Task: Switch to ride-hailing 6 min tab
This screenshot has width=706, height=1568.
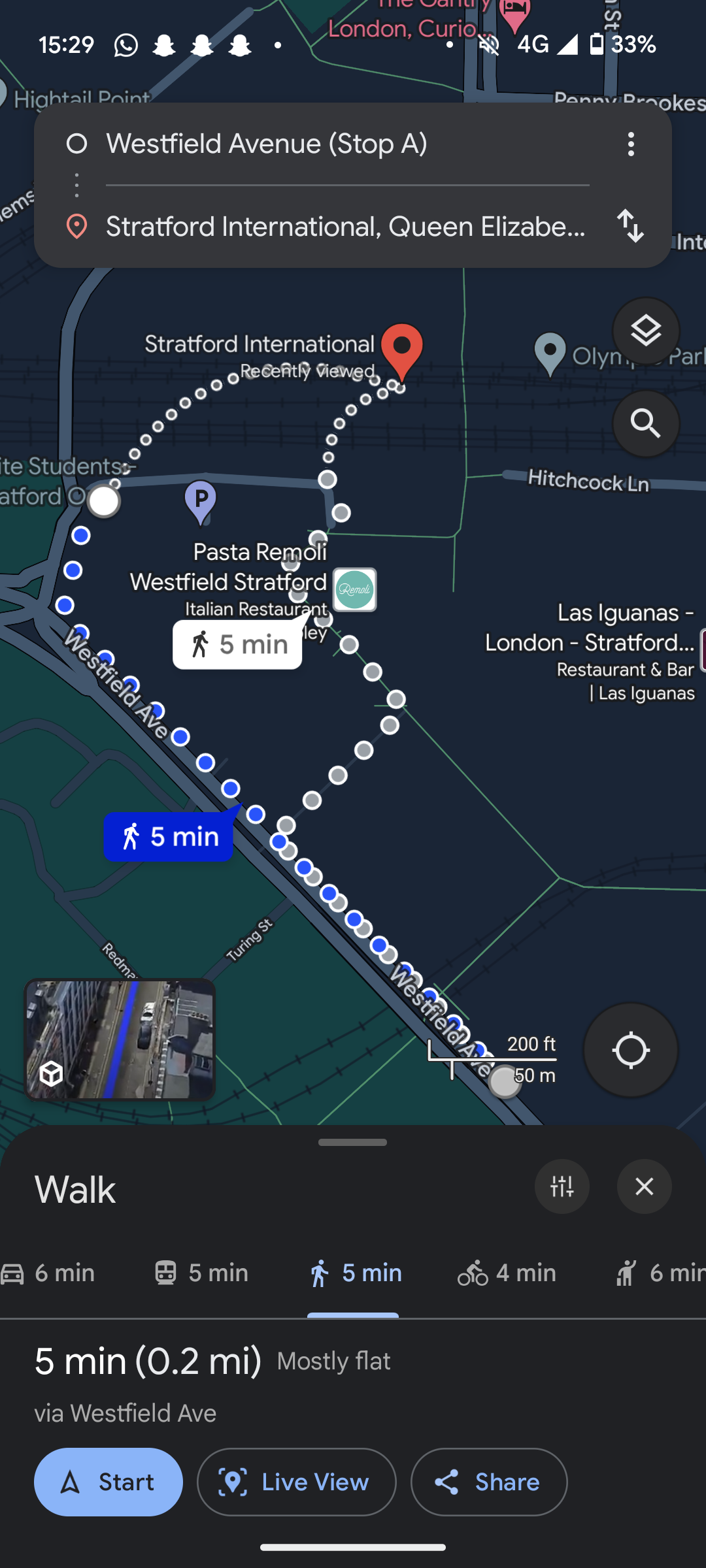Action: [x=660, y=1273]
